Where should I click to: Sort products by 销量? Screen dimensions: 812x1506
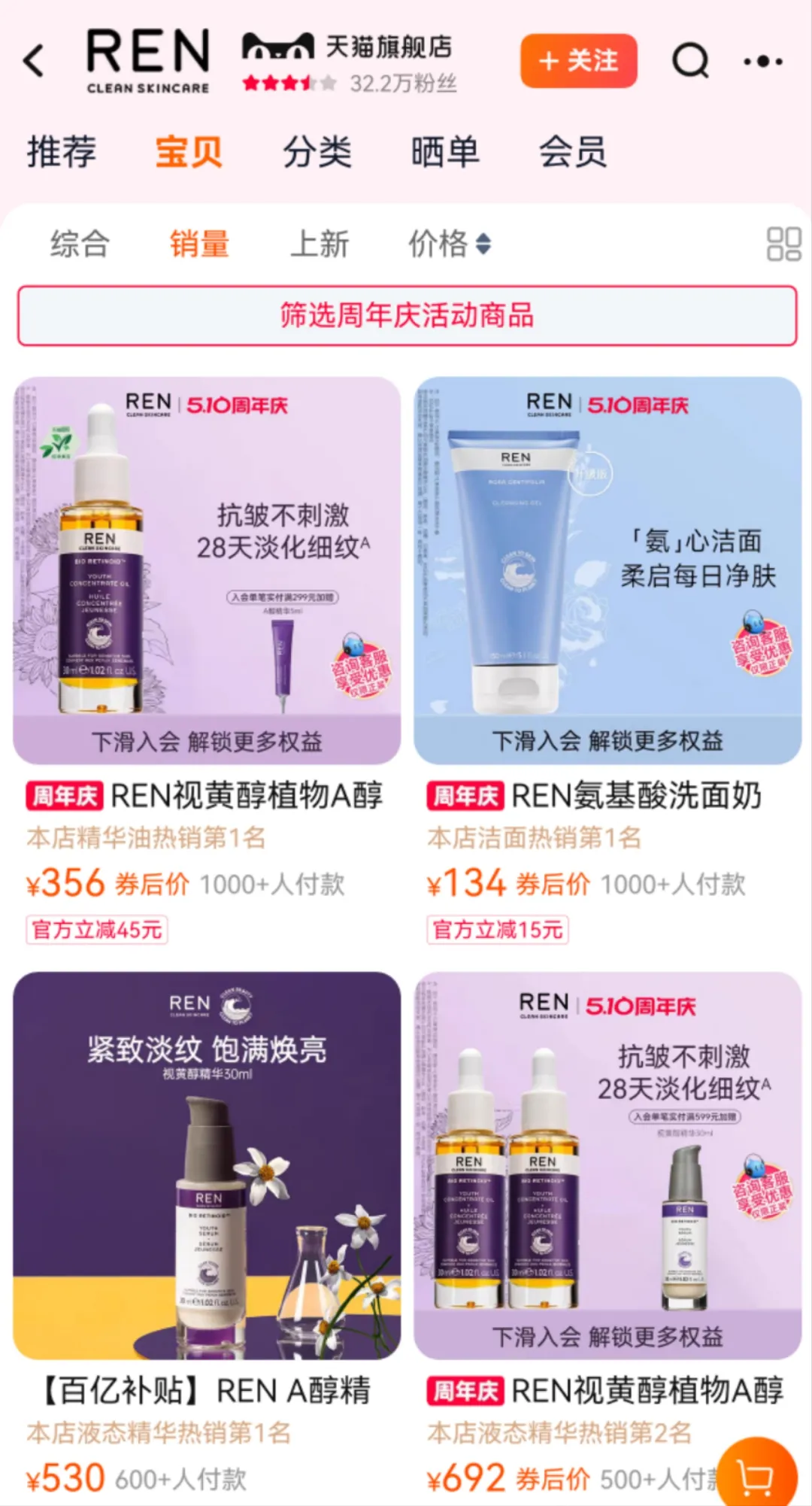[x=199, y=244]
